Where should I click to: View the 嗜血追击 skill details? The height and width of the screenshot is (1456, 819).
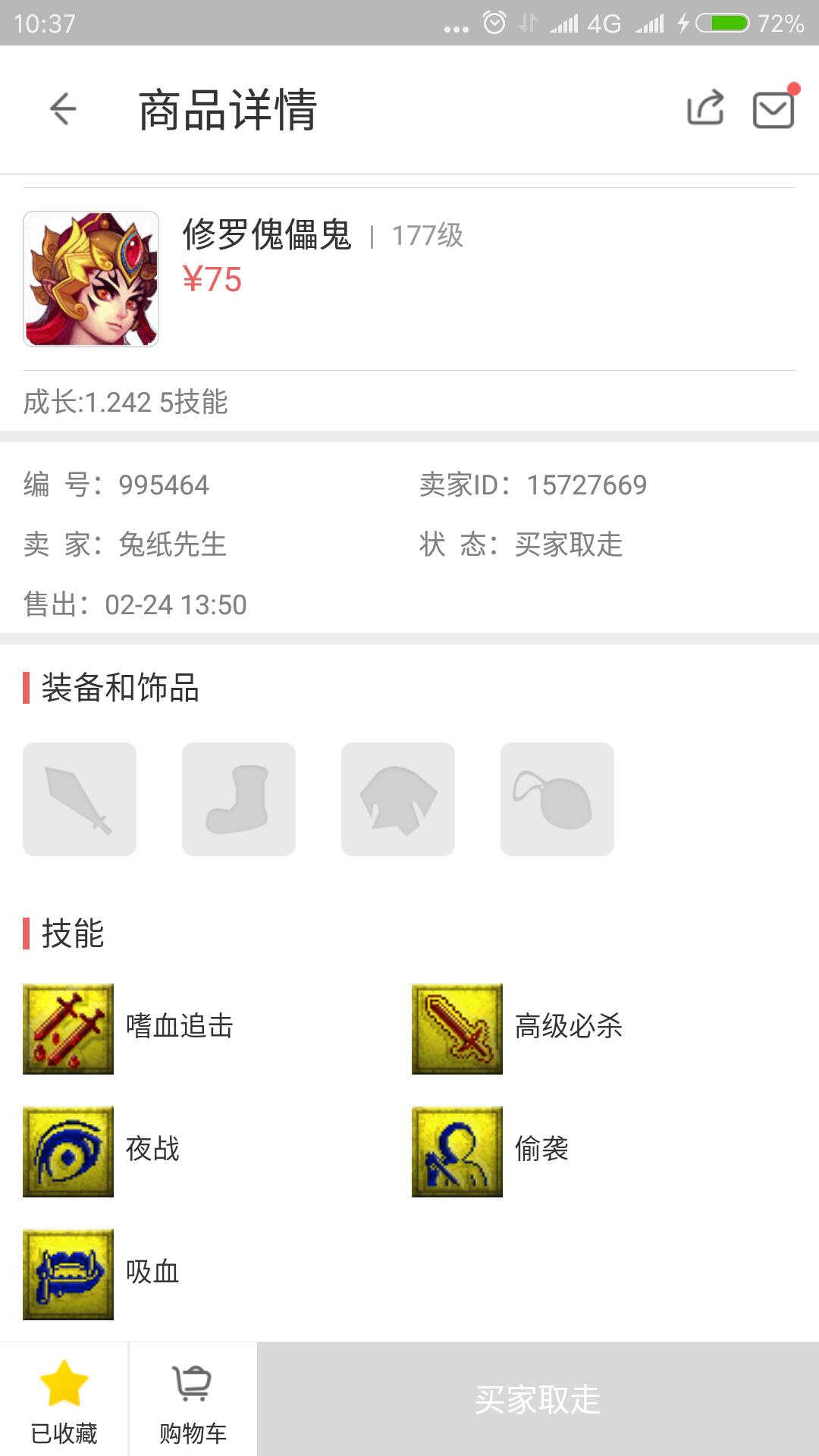(68, 1029)
